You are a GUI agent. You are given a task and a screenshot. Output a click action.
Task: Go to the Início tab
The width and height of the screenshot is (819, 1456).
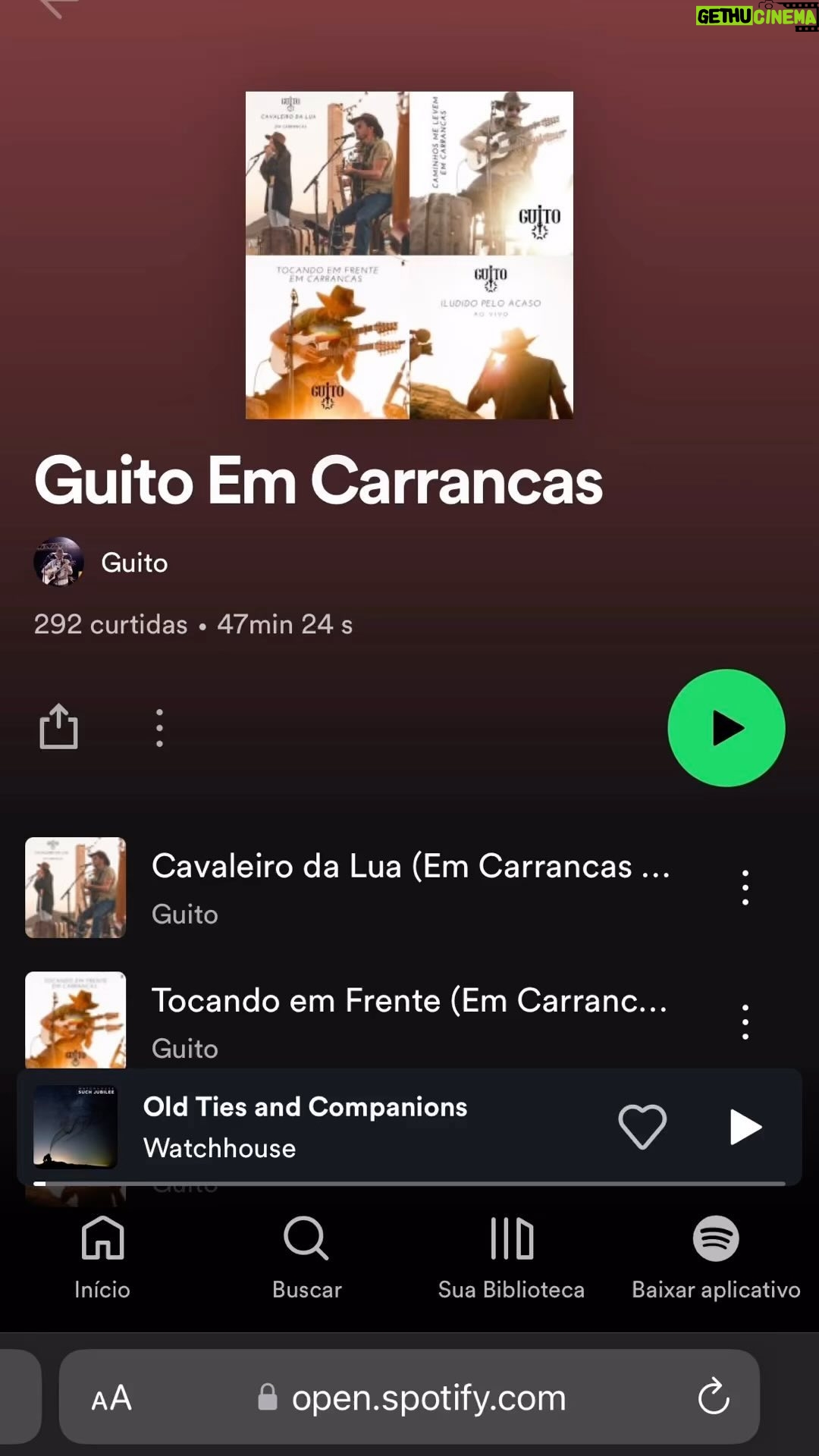pyautogui.click(x=102, y=1257)
